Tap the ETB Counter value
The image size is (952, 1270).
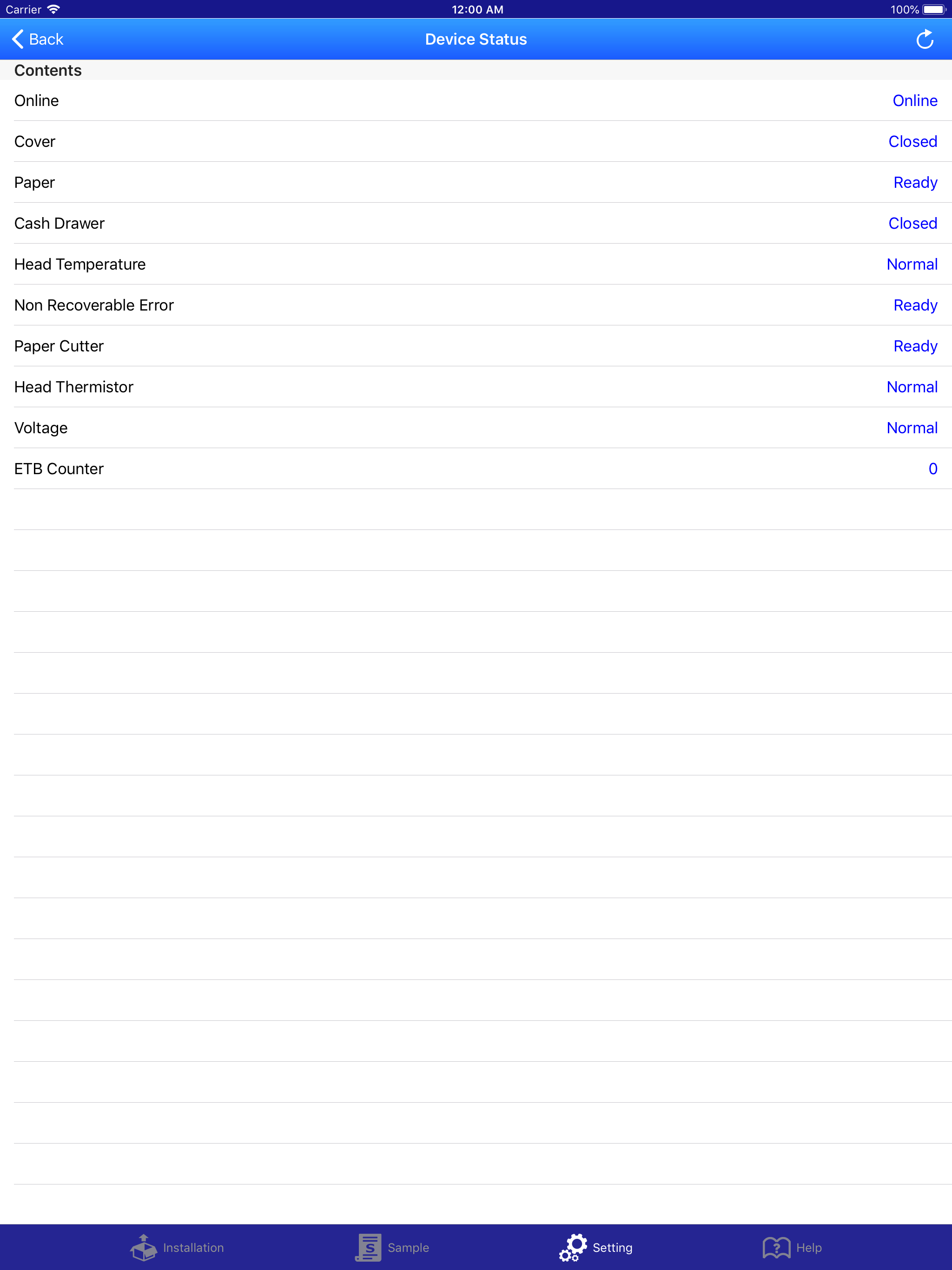tap(932, 469)
